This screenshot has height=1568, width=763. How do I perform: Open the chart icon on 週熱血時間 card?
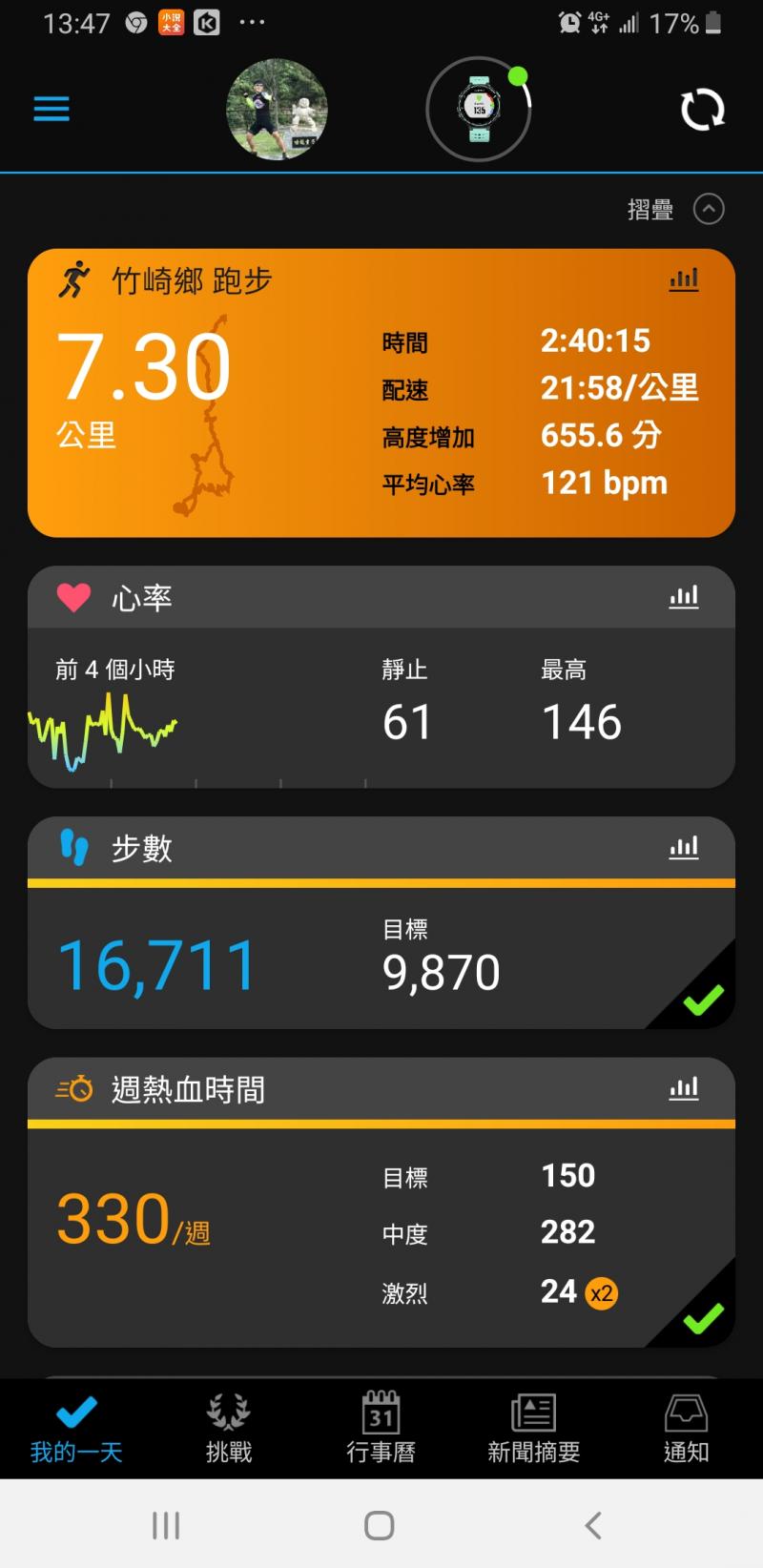click(x=684, y=1088)
